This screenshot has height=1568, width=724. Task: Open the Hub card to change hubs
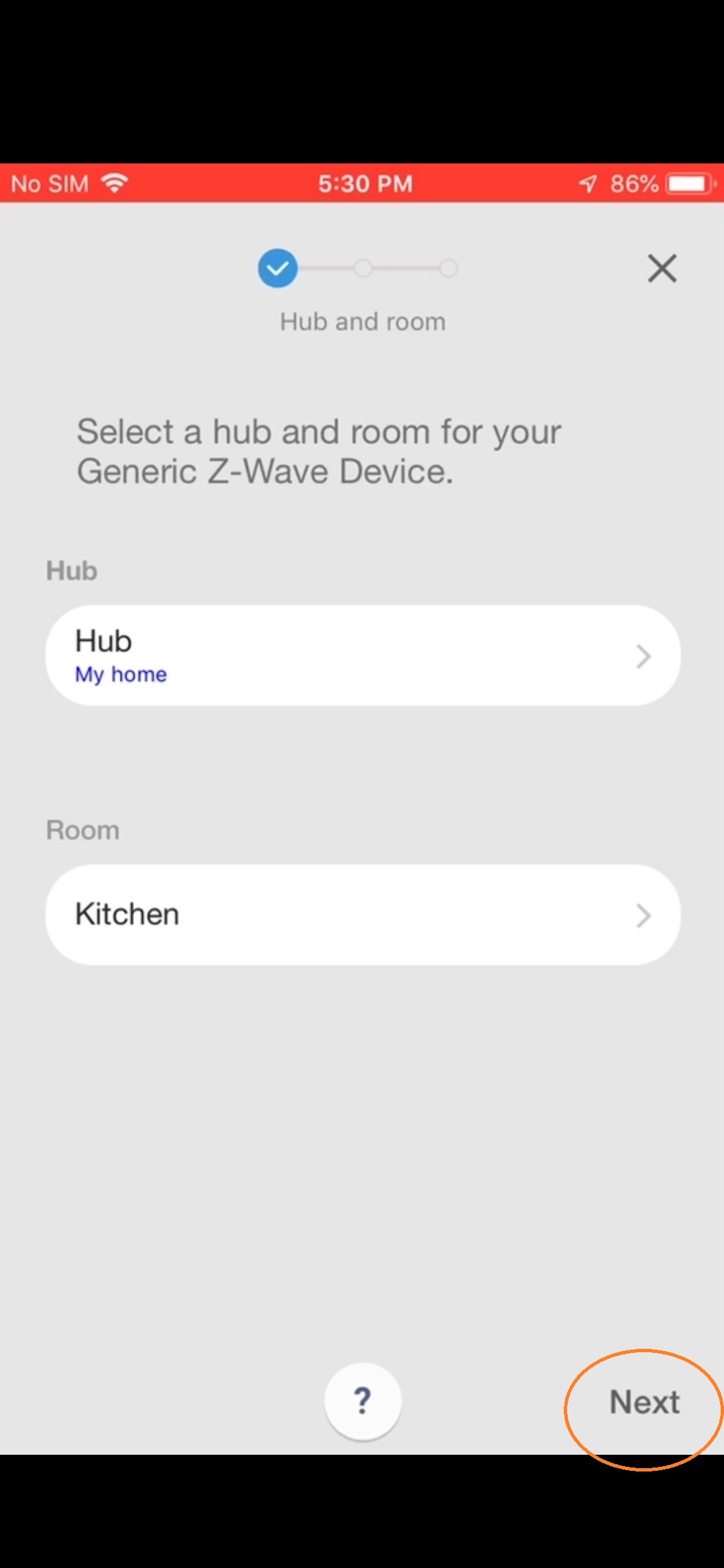(x=362, y=655)
